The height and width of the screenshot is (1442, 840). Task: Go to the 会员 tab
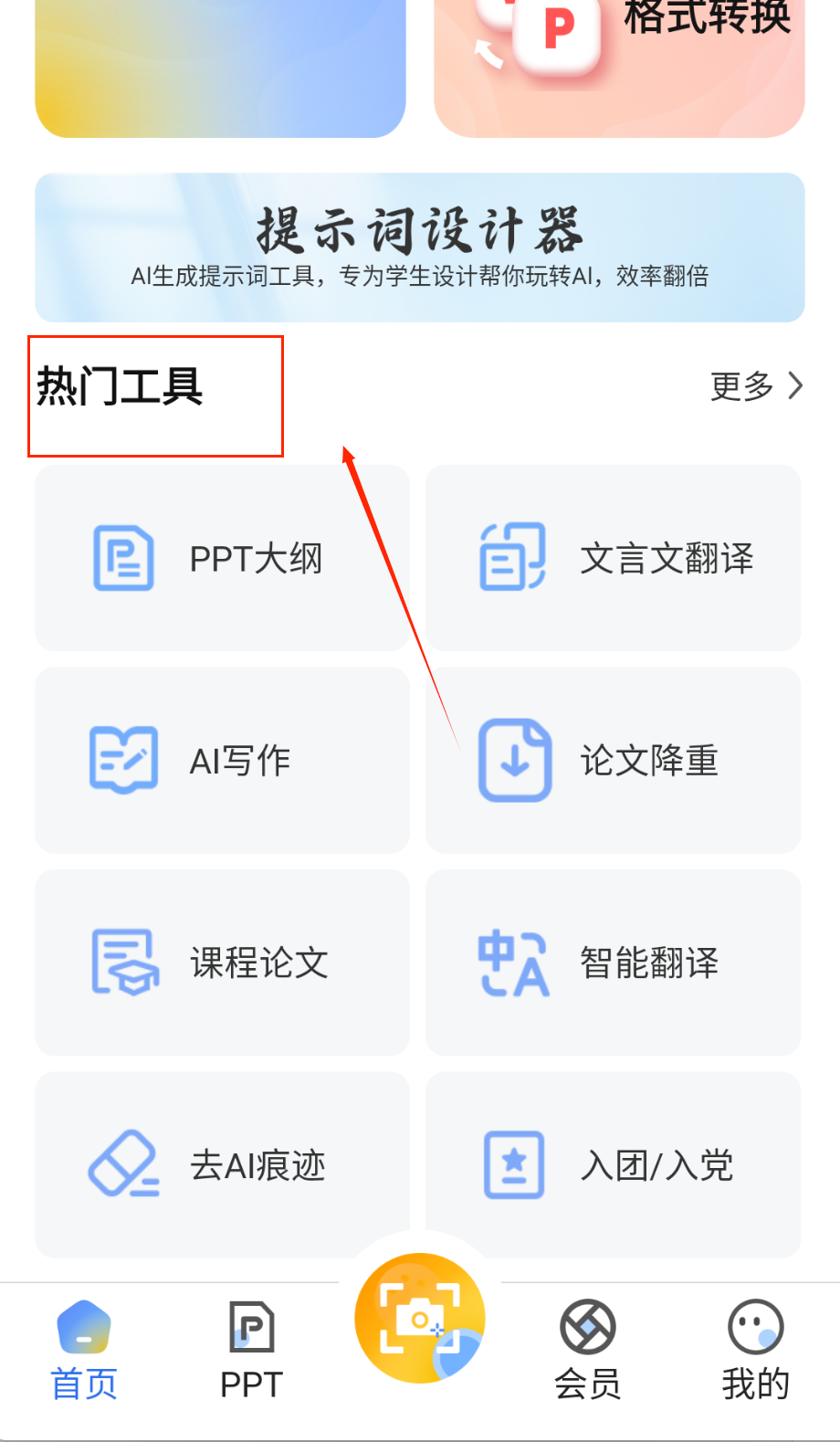click(x=588, y=1352)
